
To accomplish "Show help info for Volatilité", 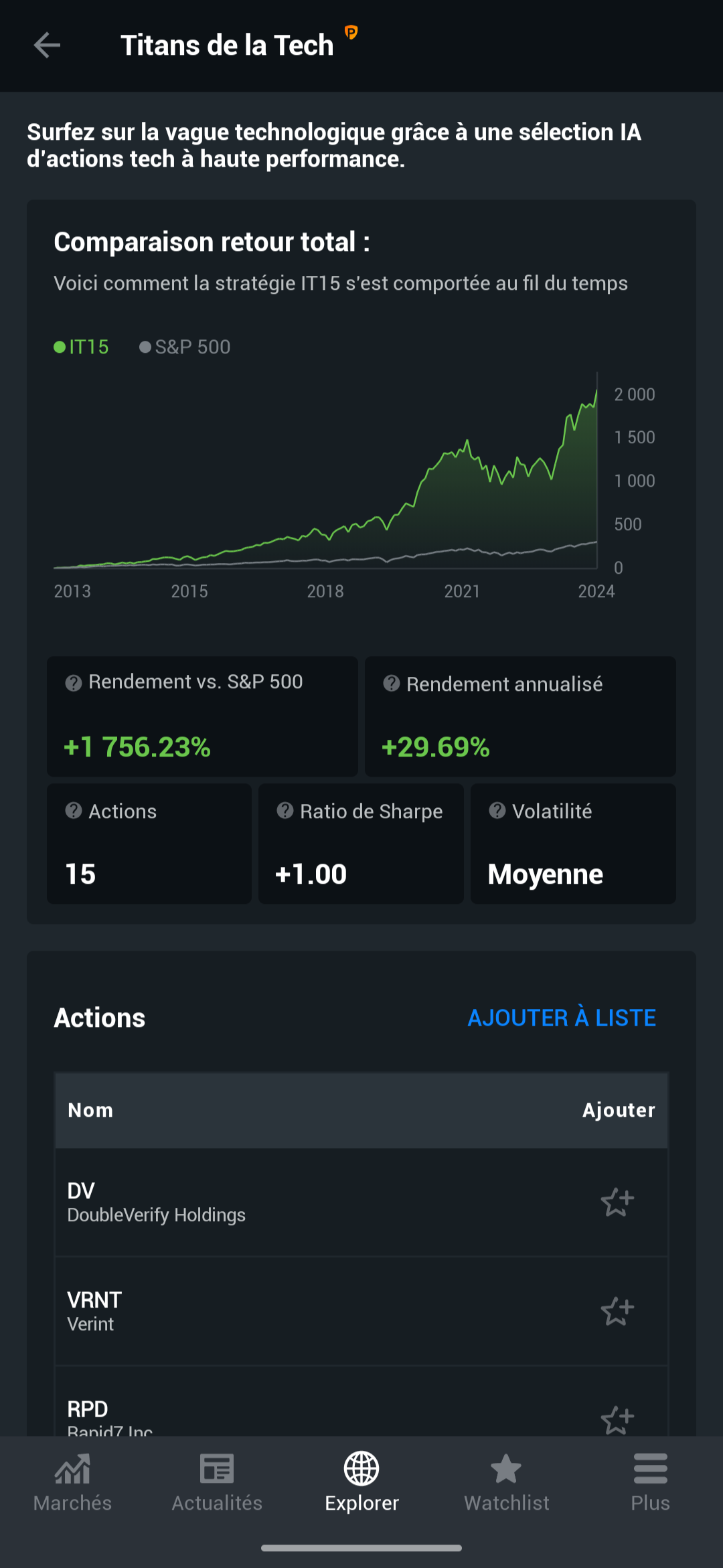I will point(497,811).
